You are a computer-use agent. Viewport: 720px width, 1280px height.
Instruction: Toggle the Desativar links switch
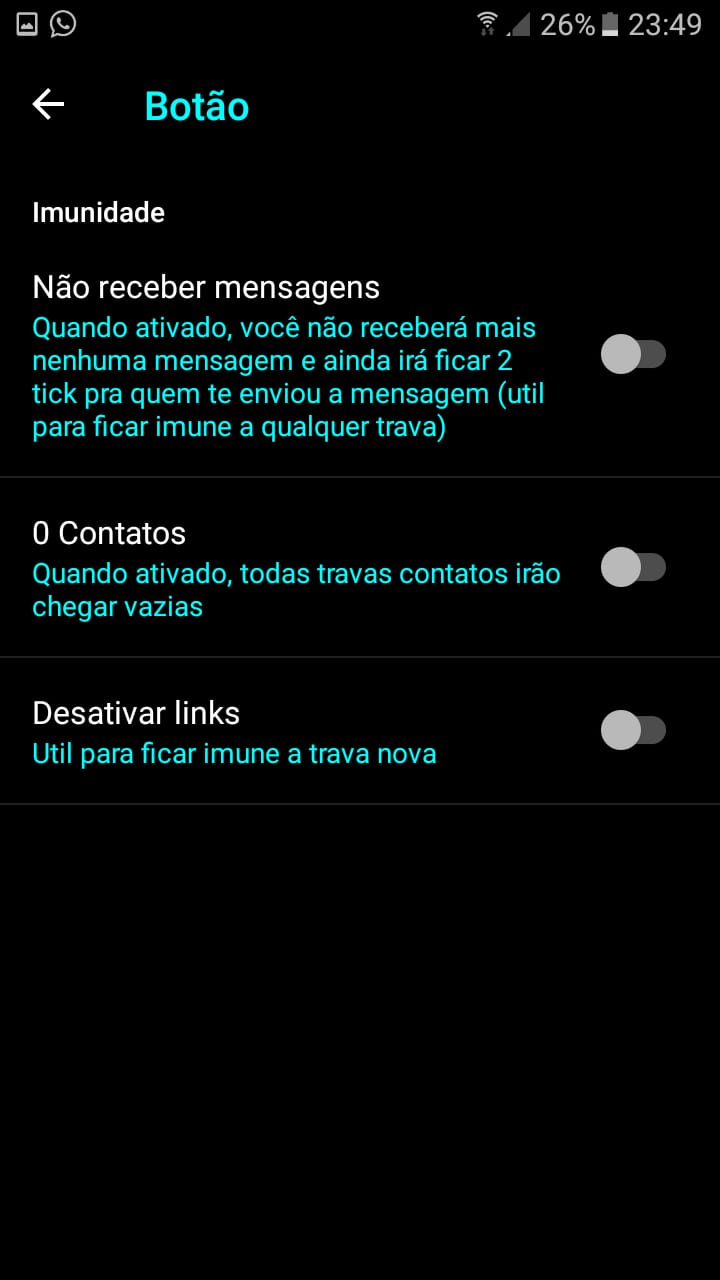coord(633,730)
